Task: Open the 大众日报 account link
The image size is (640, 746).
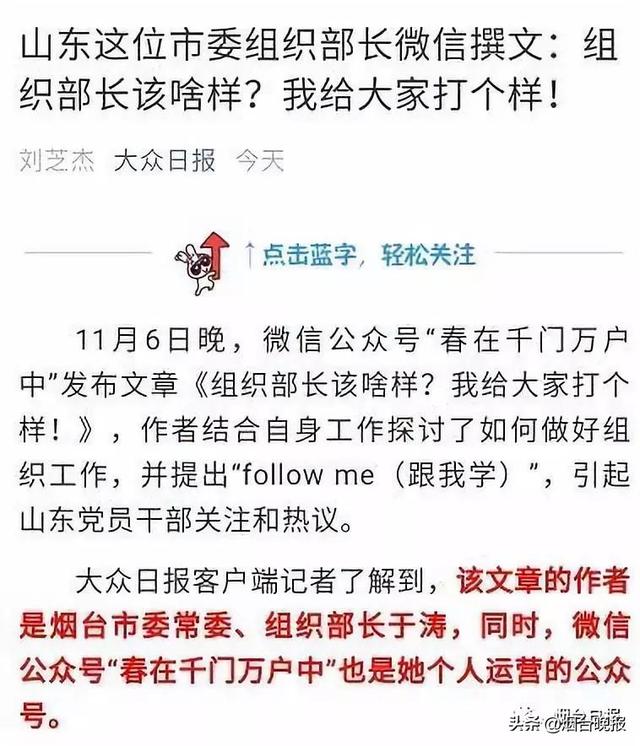Action: [x=165, y=160]
